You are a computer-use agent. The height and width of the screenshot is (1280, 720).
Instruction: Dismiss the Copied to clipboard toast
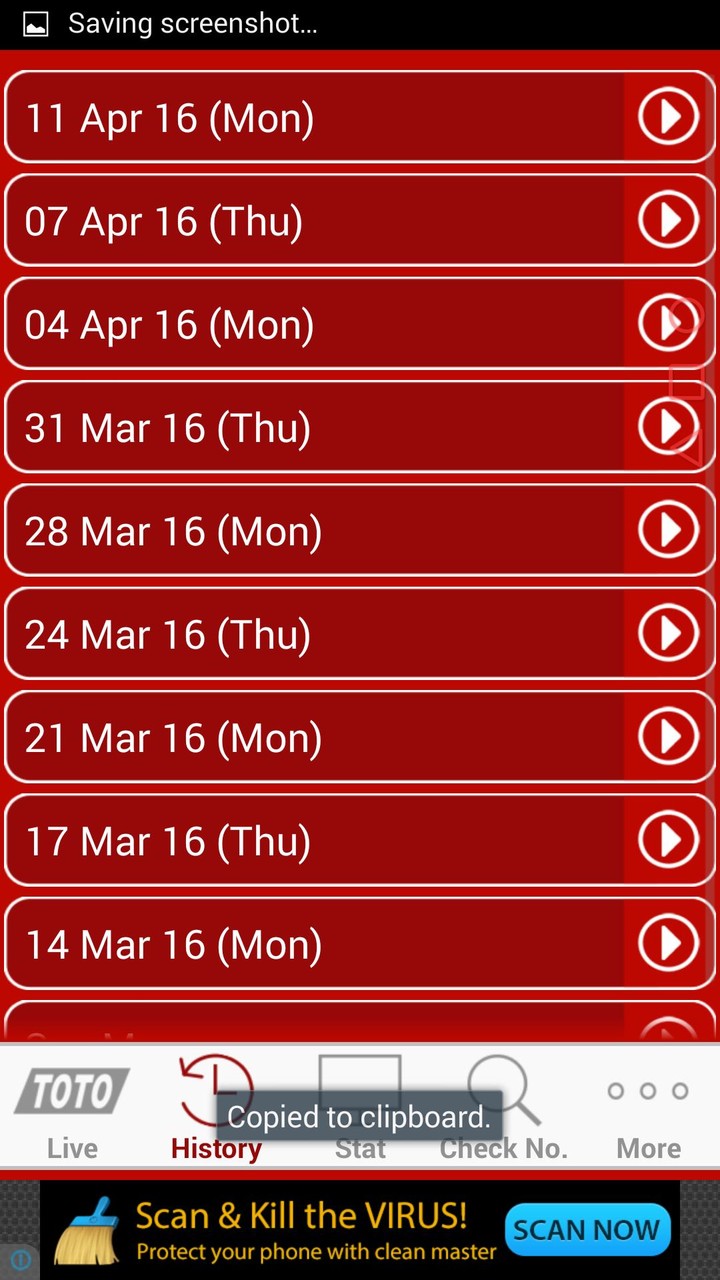coord(358,1116)
